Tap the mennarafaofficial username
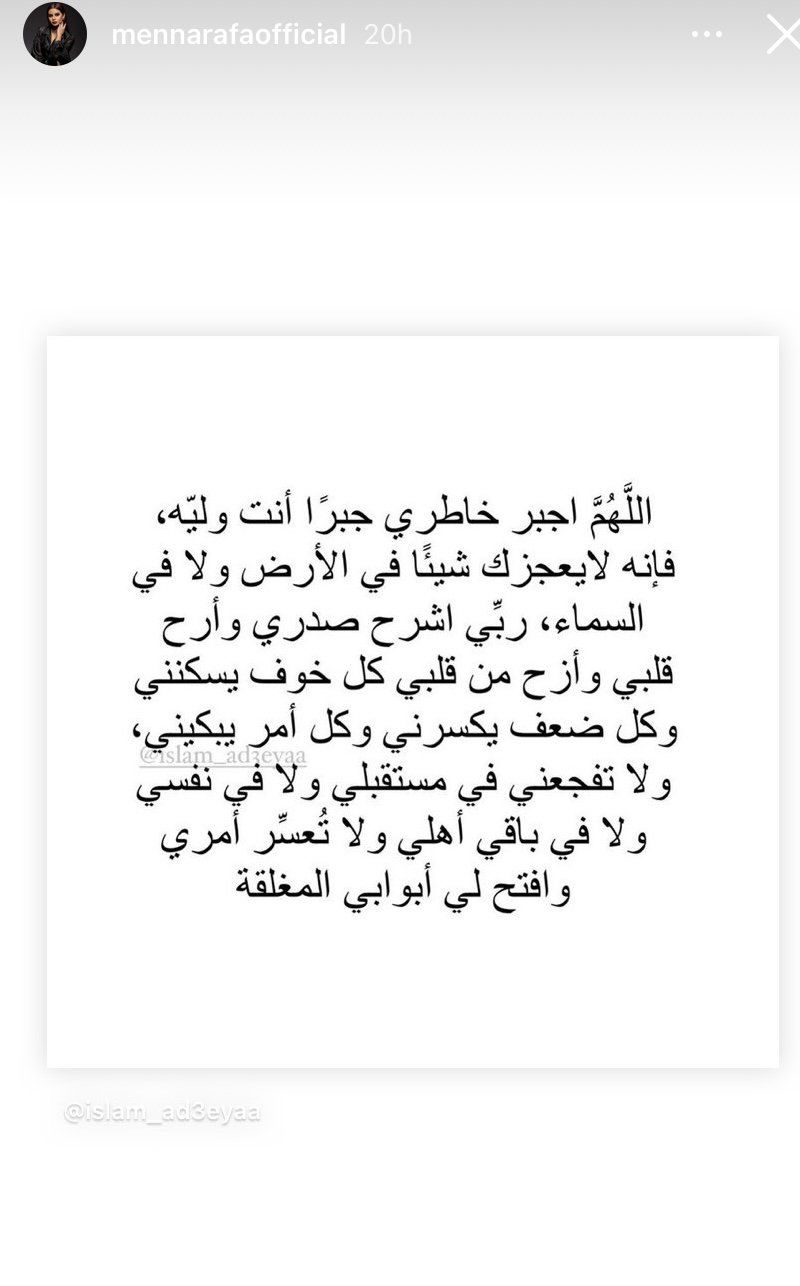This screenshot has height=1286, width=800. click(x=229, y=35)
